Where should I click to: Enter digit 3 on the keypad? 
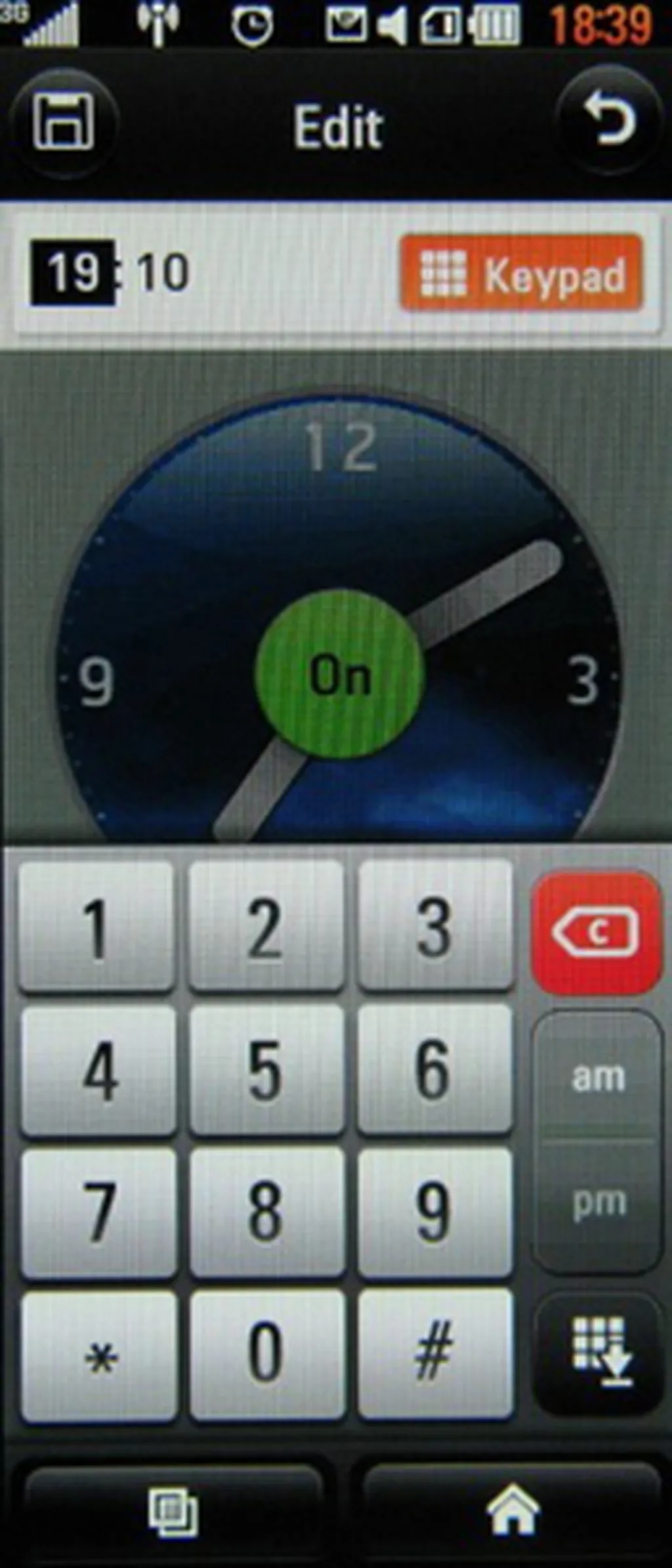click(x=434, y=927)
